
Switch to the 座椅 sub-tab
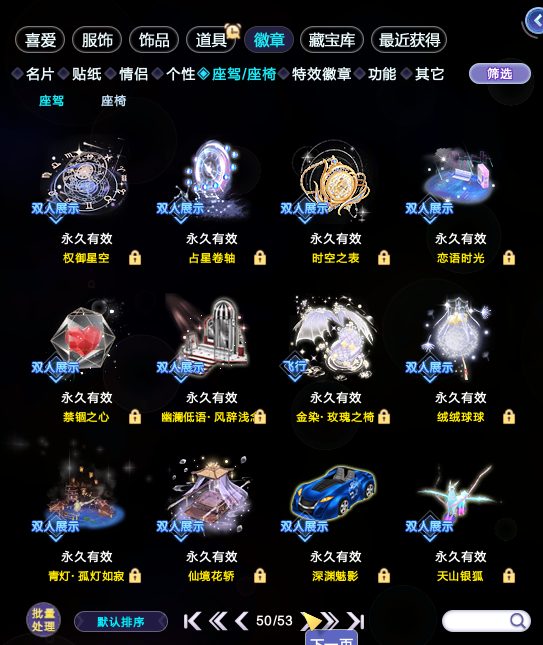(114, 101)
